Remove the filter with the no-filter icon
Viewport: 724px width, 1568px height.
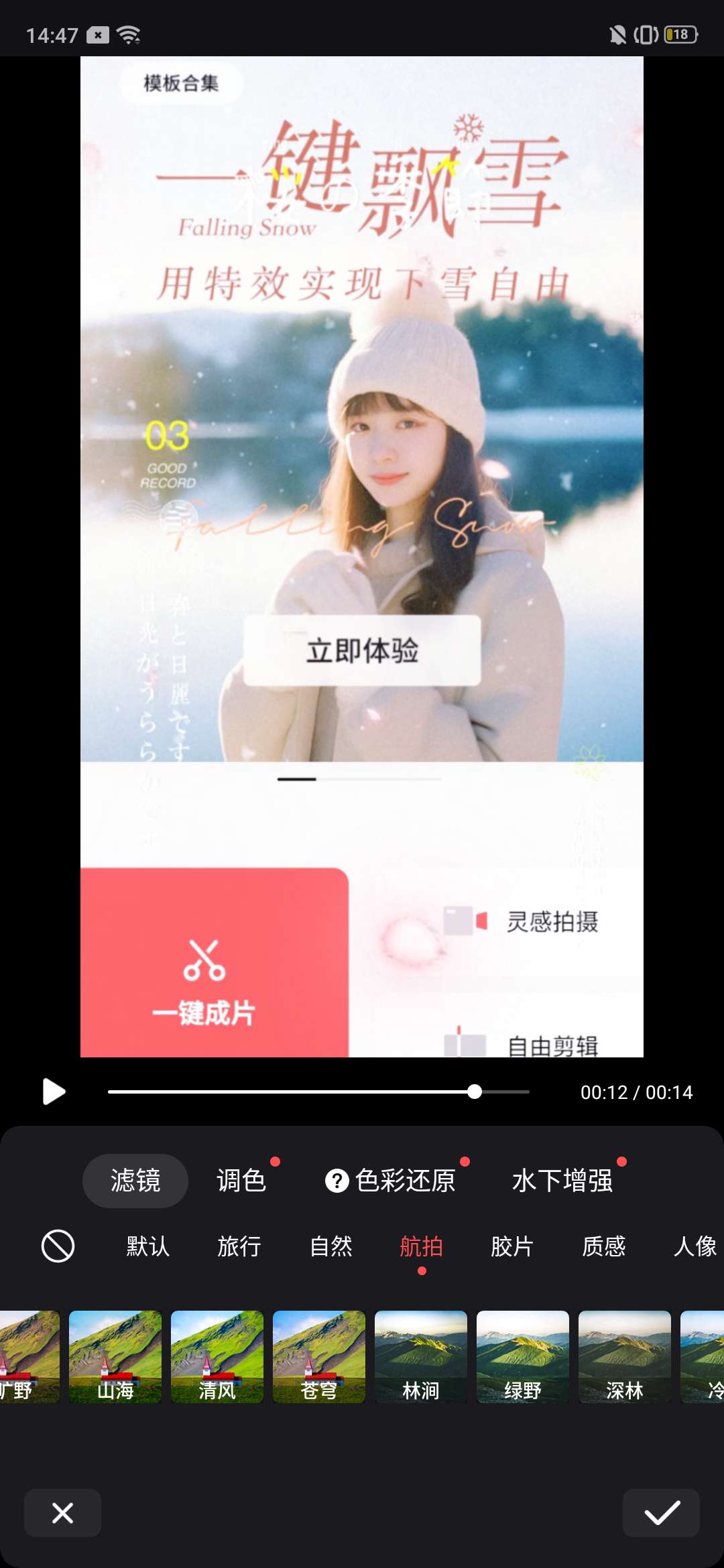[x=58, y=1246]
